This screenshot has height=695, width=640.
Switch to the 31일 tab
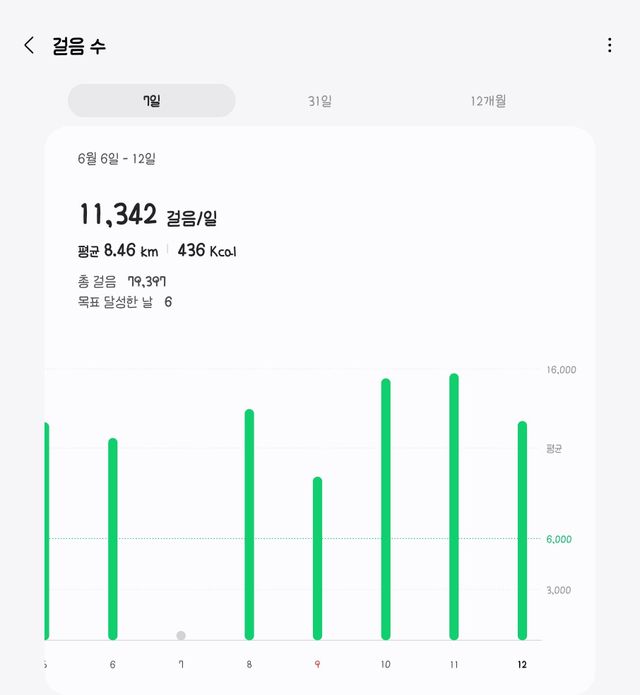pyautogui.click(x=320, y=101)
